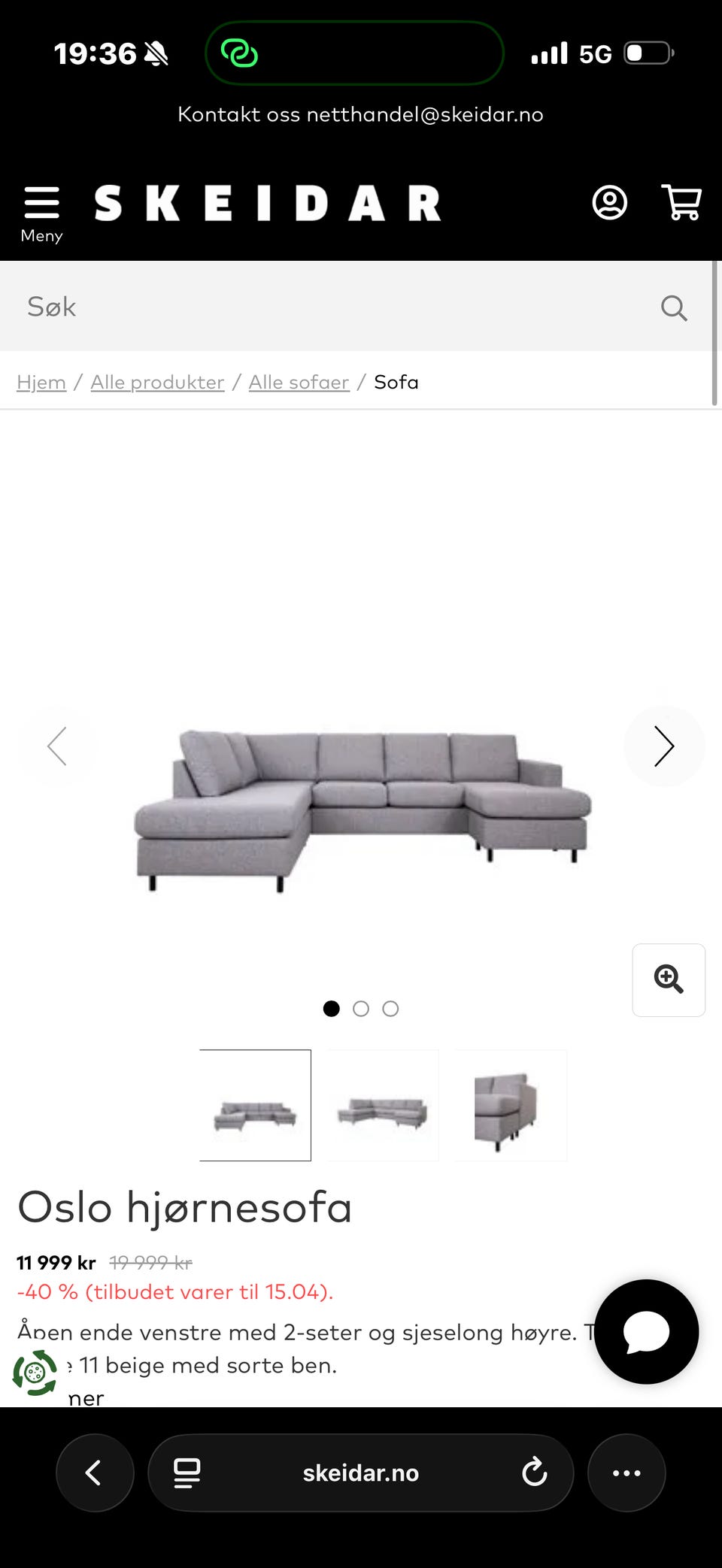Reload the skeidar.no page

point(534,1473)
